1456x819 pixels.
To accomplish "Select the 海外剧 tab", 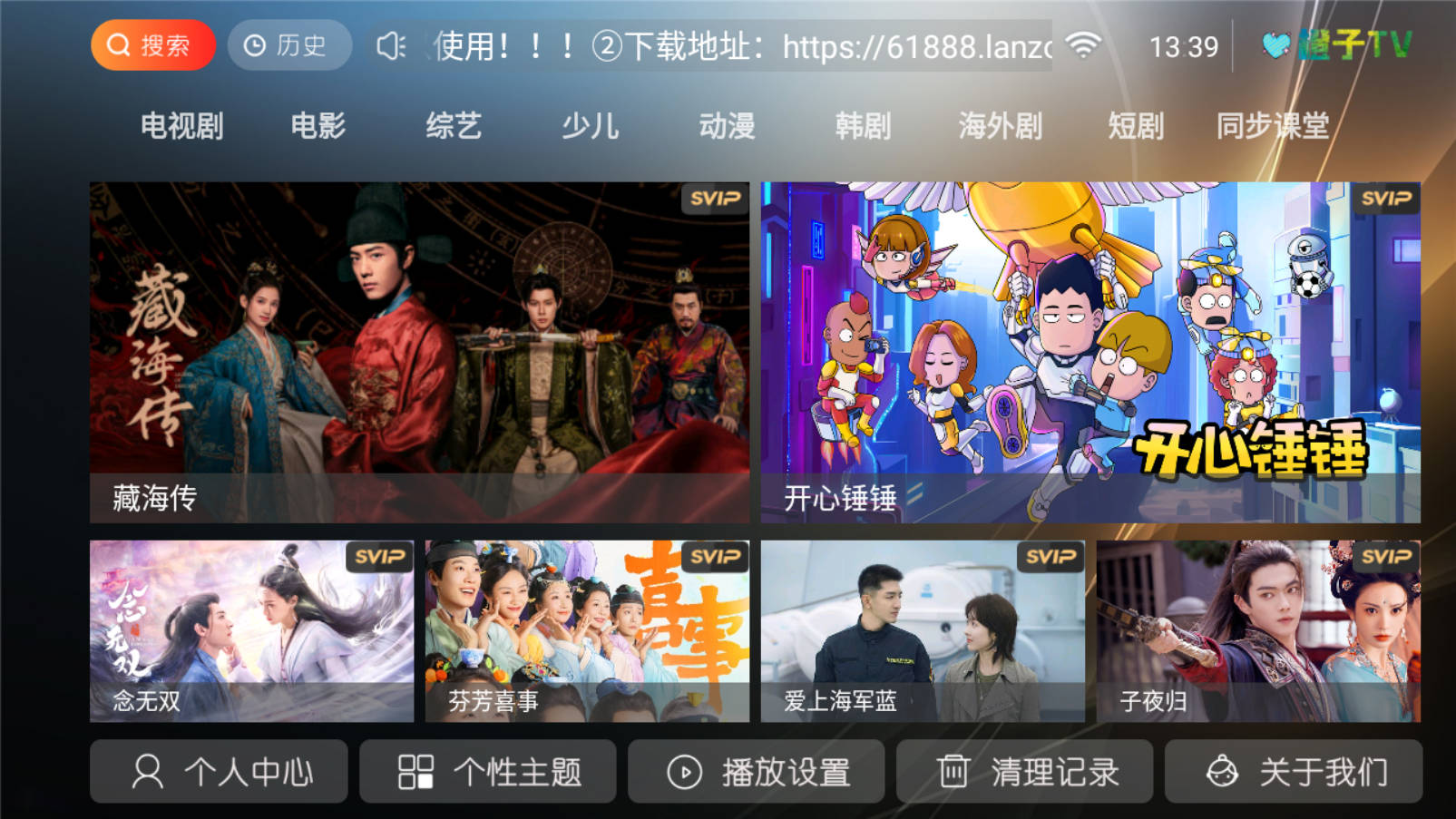I will tap(1000, 126).
